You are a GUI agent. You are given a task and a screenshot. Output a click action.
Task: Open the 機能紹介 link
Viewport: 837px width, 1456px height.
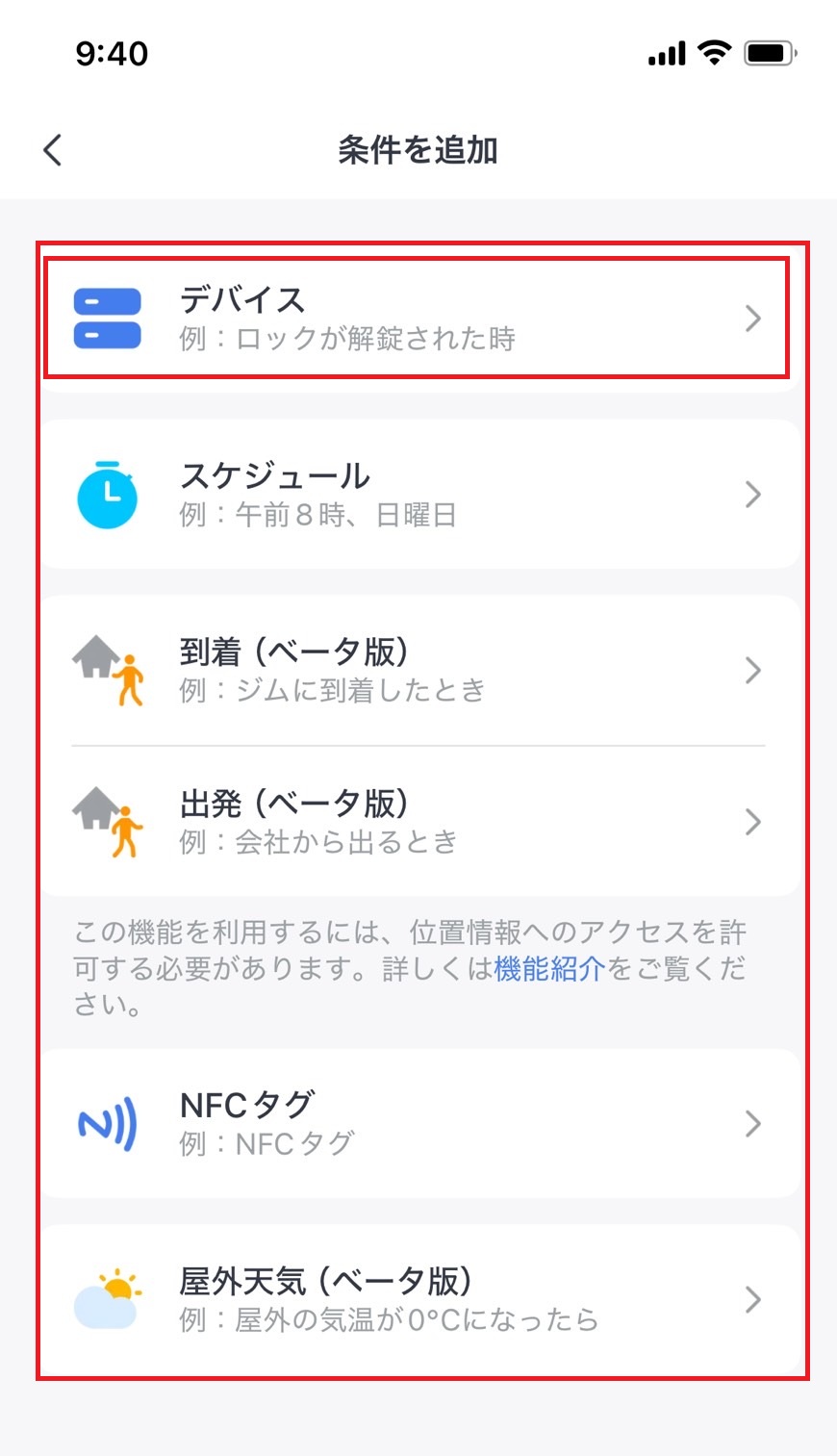[549, 968]
